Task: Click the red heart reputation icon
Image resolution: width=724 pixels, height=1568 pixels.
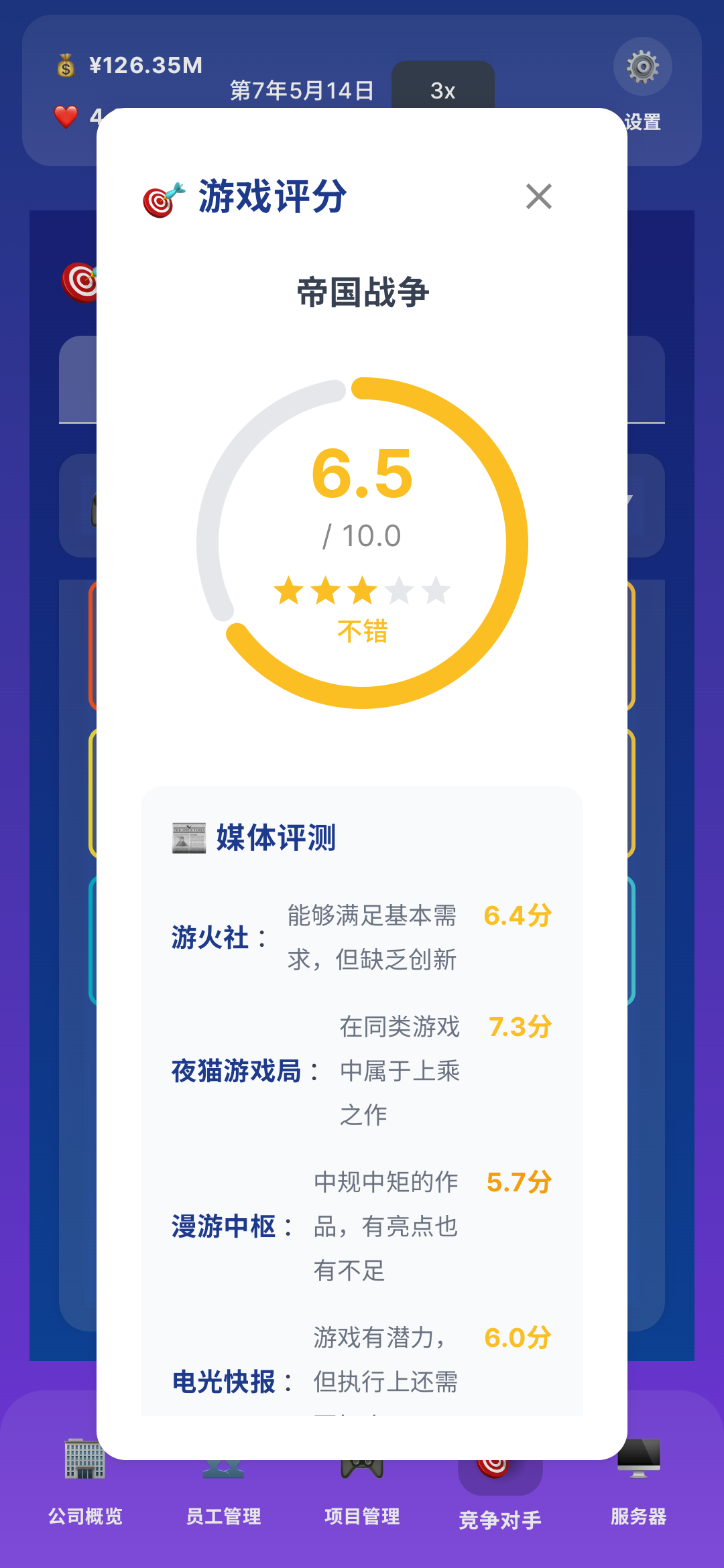Action: [x=65, y=119]
